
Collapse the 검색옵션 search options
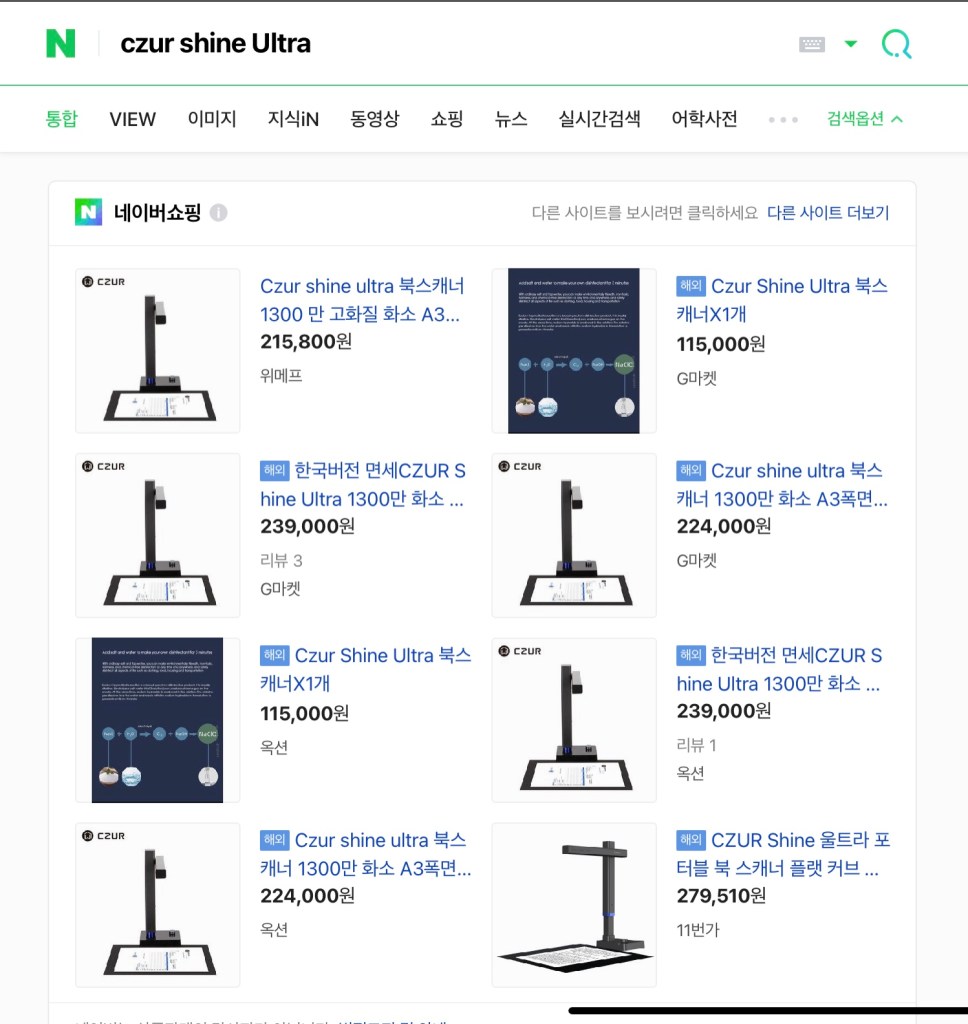tap(864, 119)
